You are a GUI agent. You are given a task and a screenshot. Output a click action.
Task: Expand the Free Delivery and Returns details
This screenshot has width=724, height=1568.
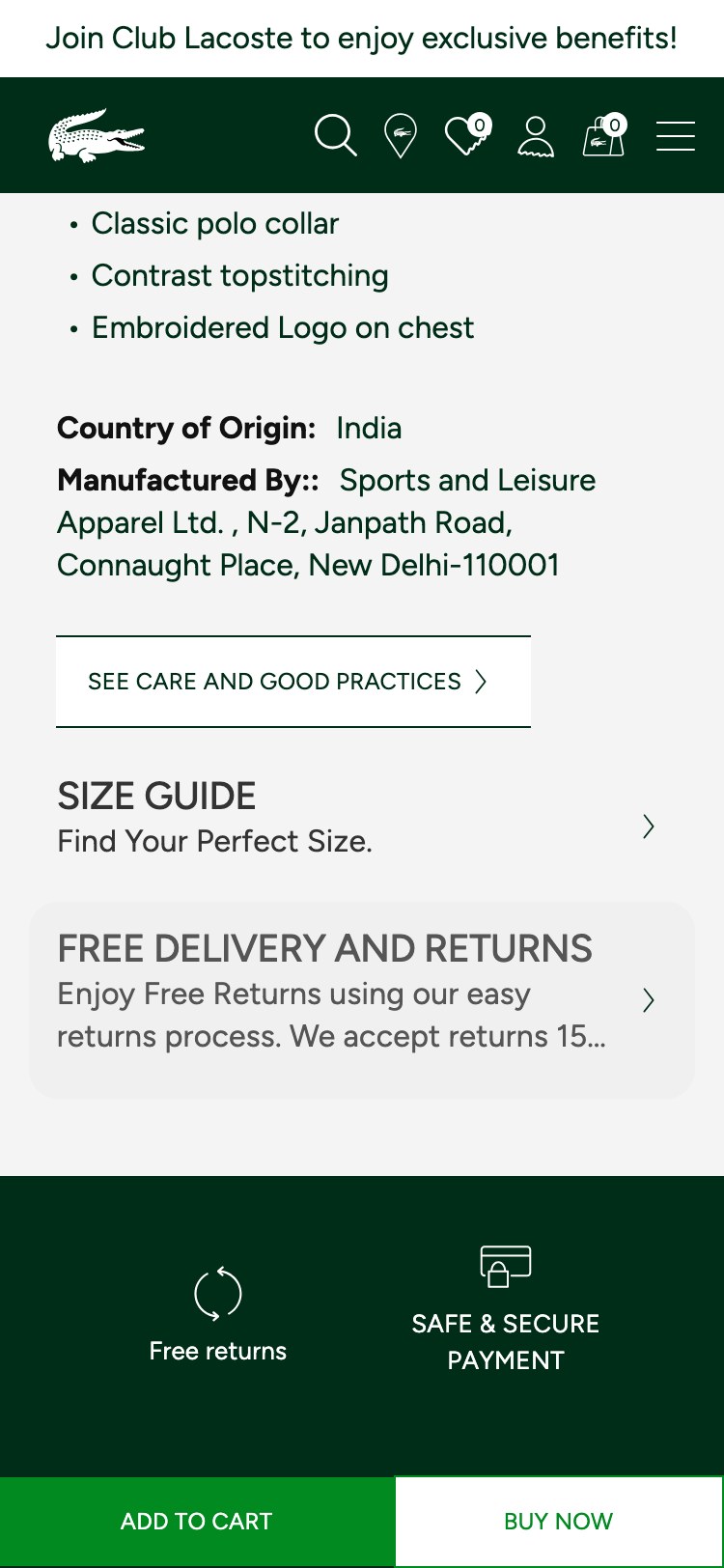(648, 1001)
